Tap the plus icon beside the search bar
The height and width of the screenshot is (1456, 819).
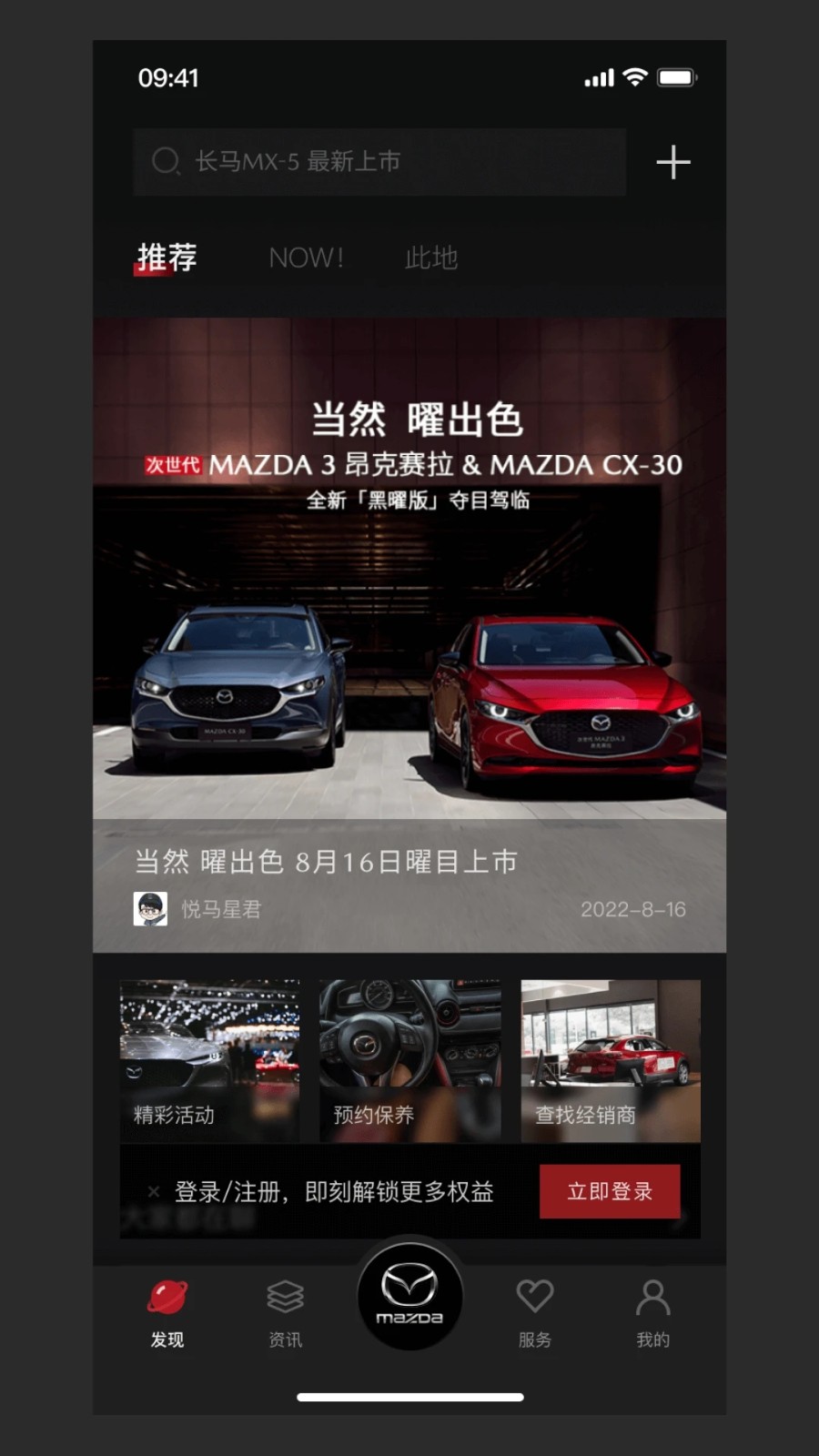tap(673, 162)
